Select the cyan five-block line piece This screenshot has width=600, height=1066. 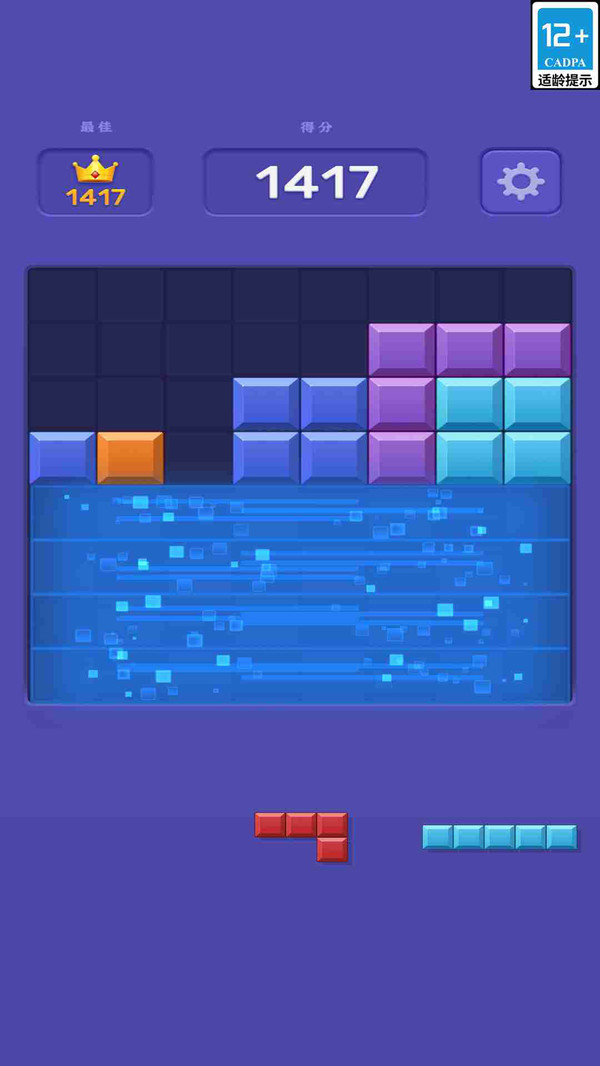click(499, 837)
